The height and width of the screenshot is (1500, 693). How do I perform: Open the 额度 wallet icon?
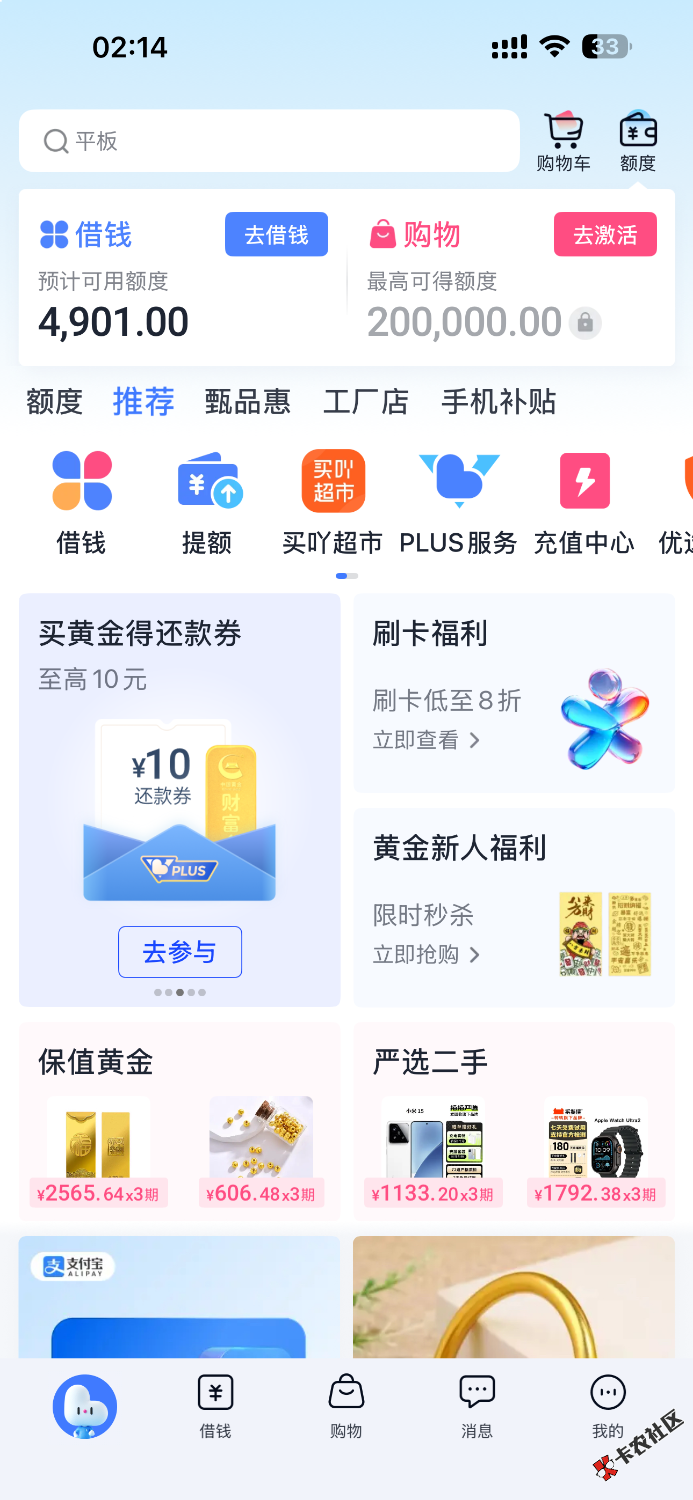coord(638,142)
